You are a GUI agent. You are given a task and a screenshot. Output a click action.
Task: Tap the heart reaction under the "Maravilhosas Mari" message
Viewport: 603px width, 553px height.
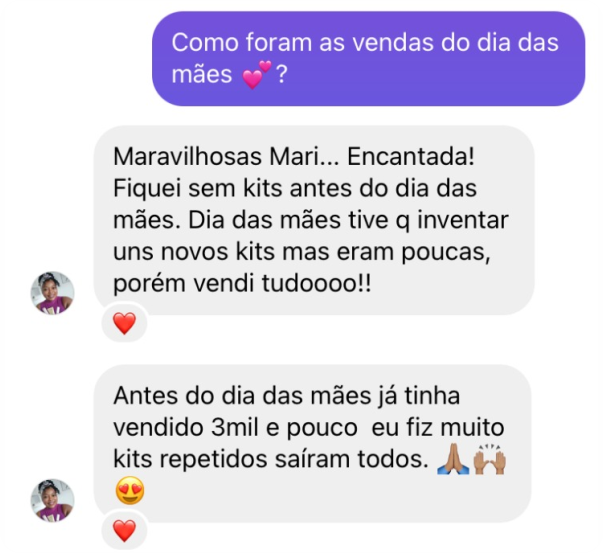click(x=124, y=323)
